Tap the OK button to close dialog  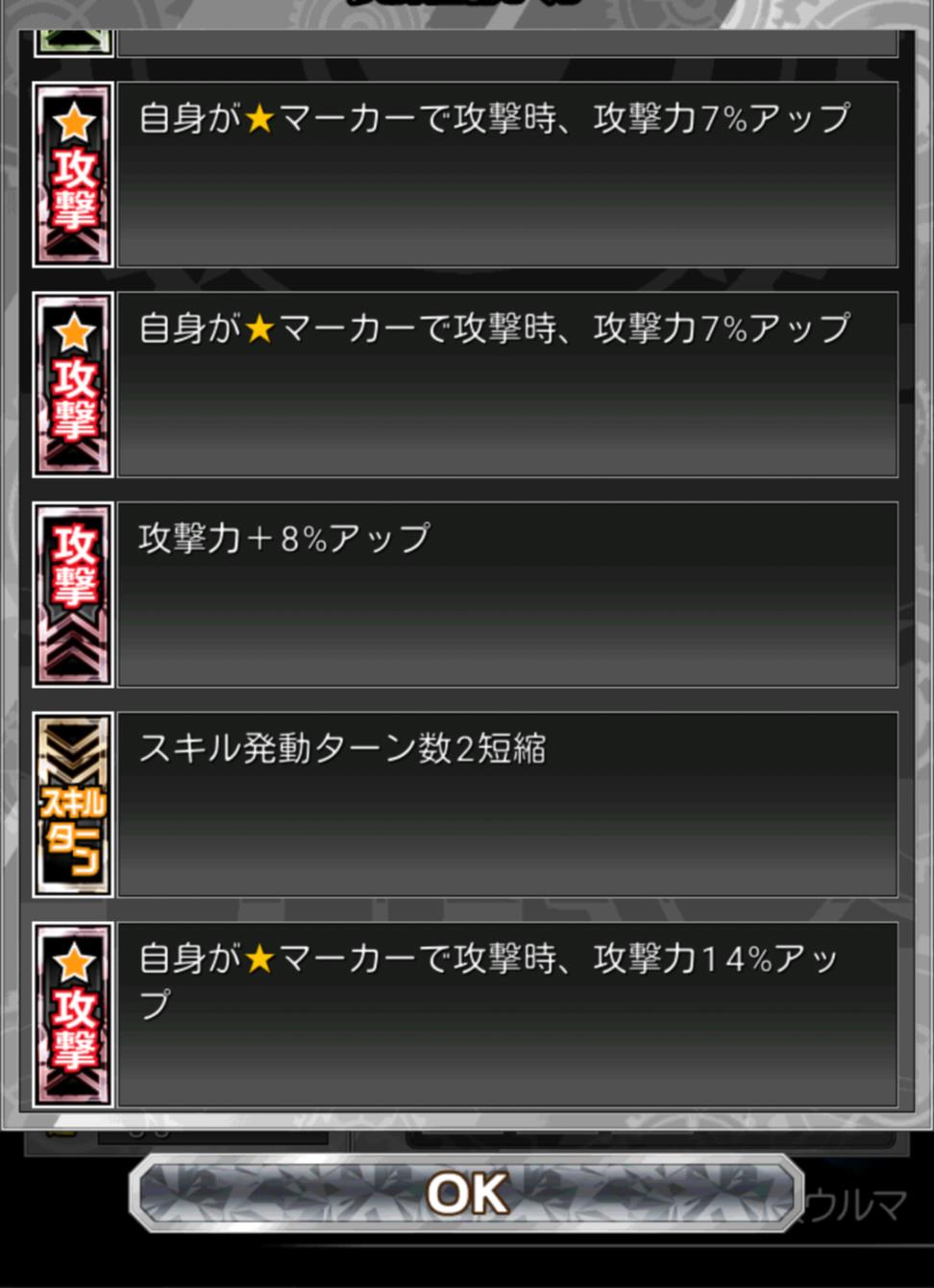[x=467, y=1193]
